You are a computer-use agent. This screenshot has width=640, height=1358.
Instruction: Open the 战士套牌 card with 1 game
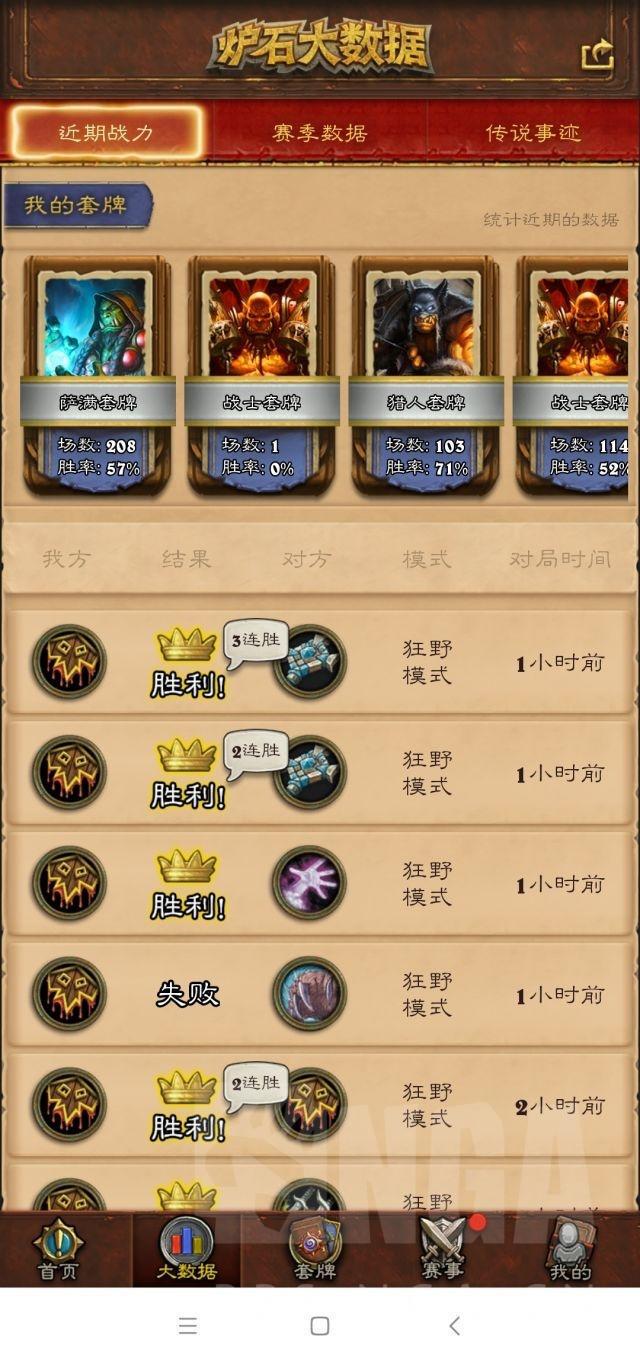click(261, 375)
